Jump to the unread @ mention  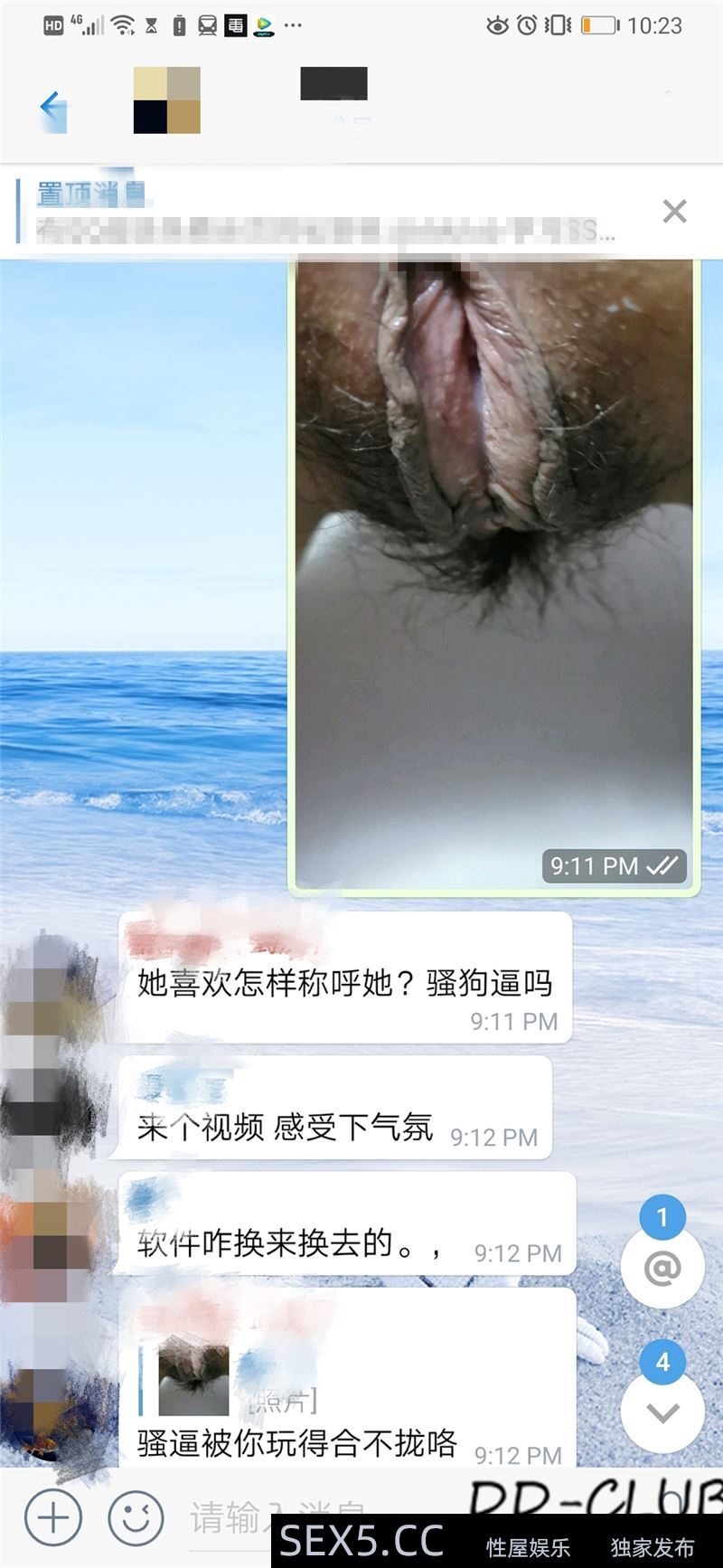(x=662, y=1268)
